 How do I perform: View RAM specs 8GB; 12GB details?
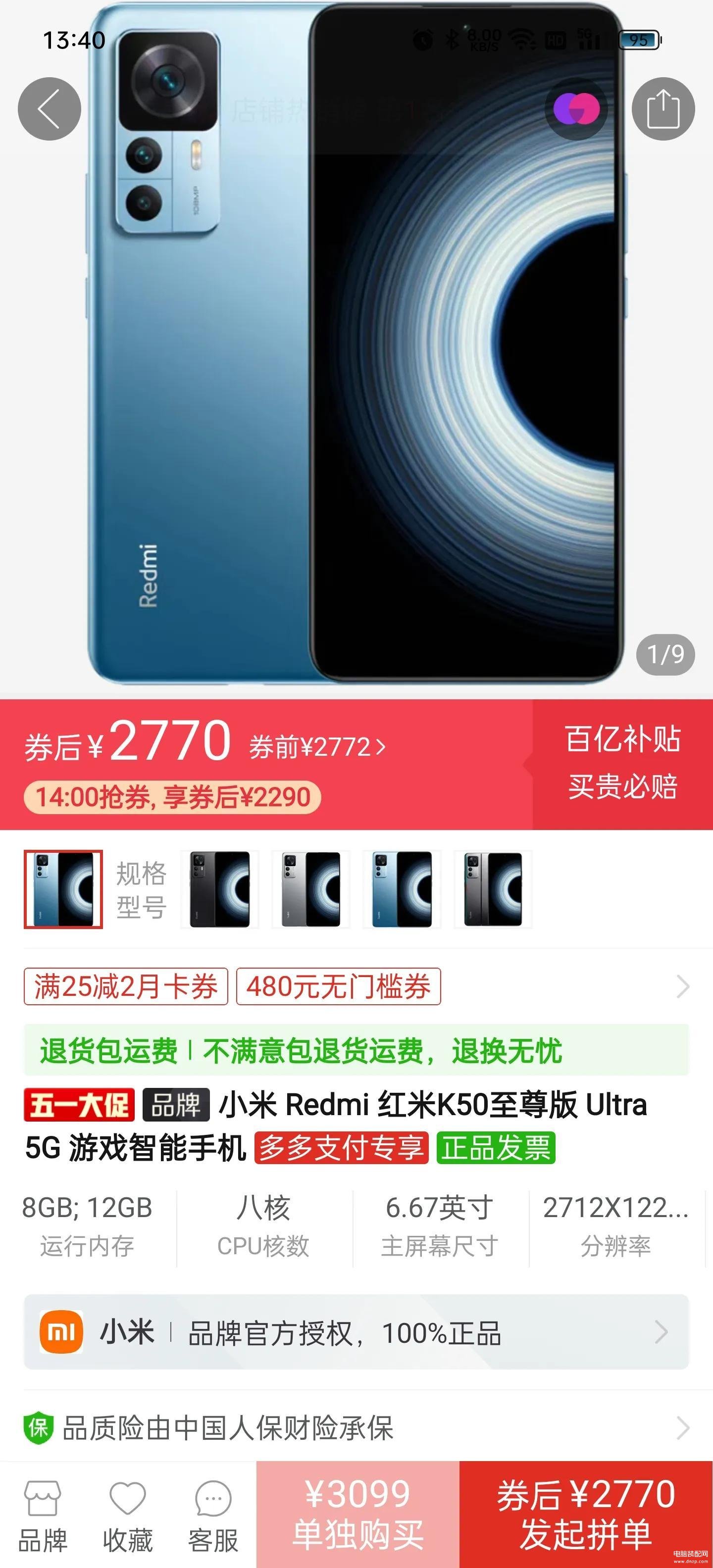pyautogui.click(x=87, y=1226)
